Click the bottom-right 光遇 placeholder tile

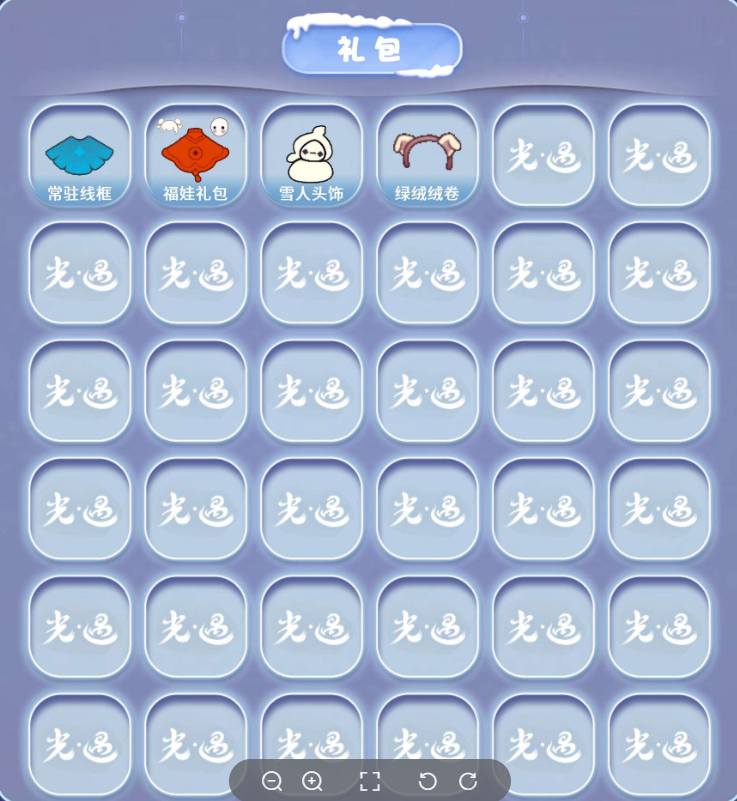[659, 743]
